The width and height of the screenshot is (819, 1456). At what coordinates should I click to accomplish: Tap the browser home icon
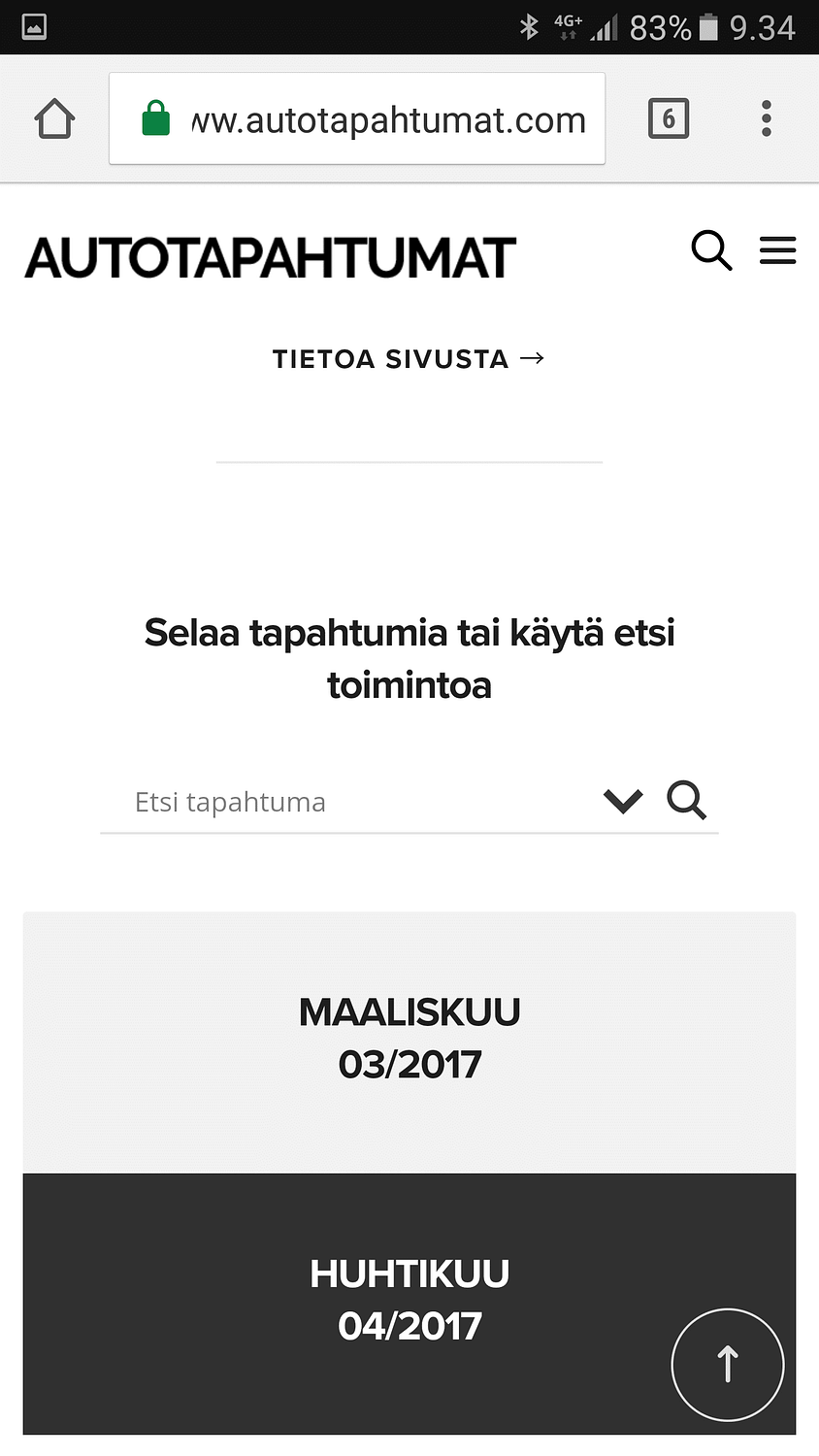(x=54, y=119)
